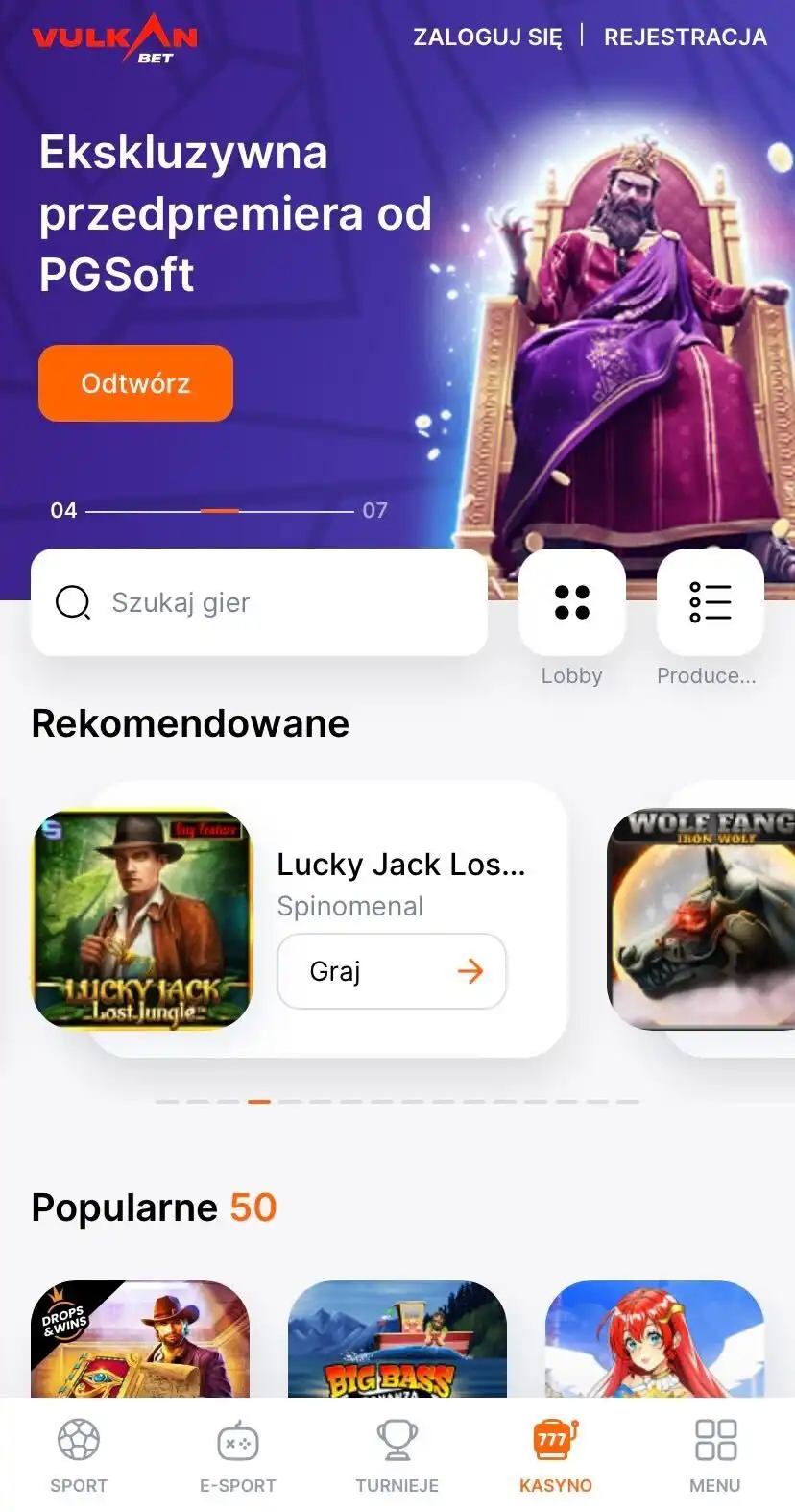
Task: Go to the VulkanBet home logo
Action: [x=114, y=39]
